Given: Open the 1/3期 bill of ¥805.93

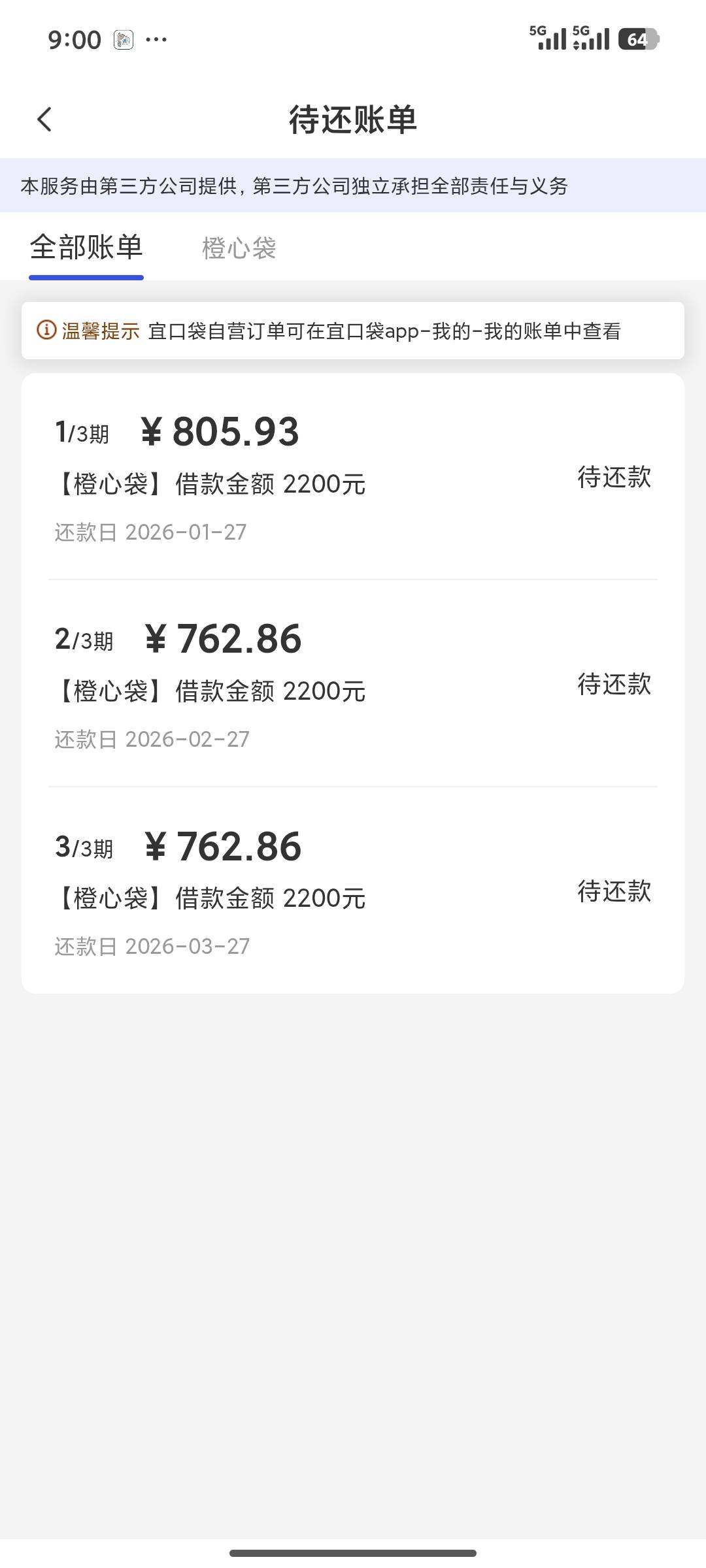Looking at the screenshot, I should pyautogui.click(x=353, y=477).
